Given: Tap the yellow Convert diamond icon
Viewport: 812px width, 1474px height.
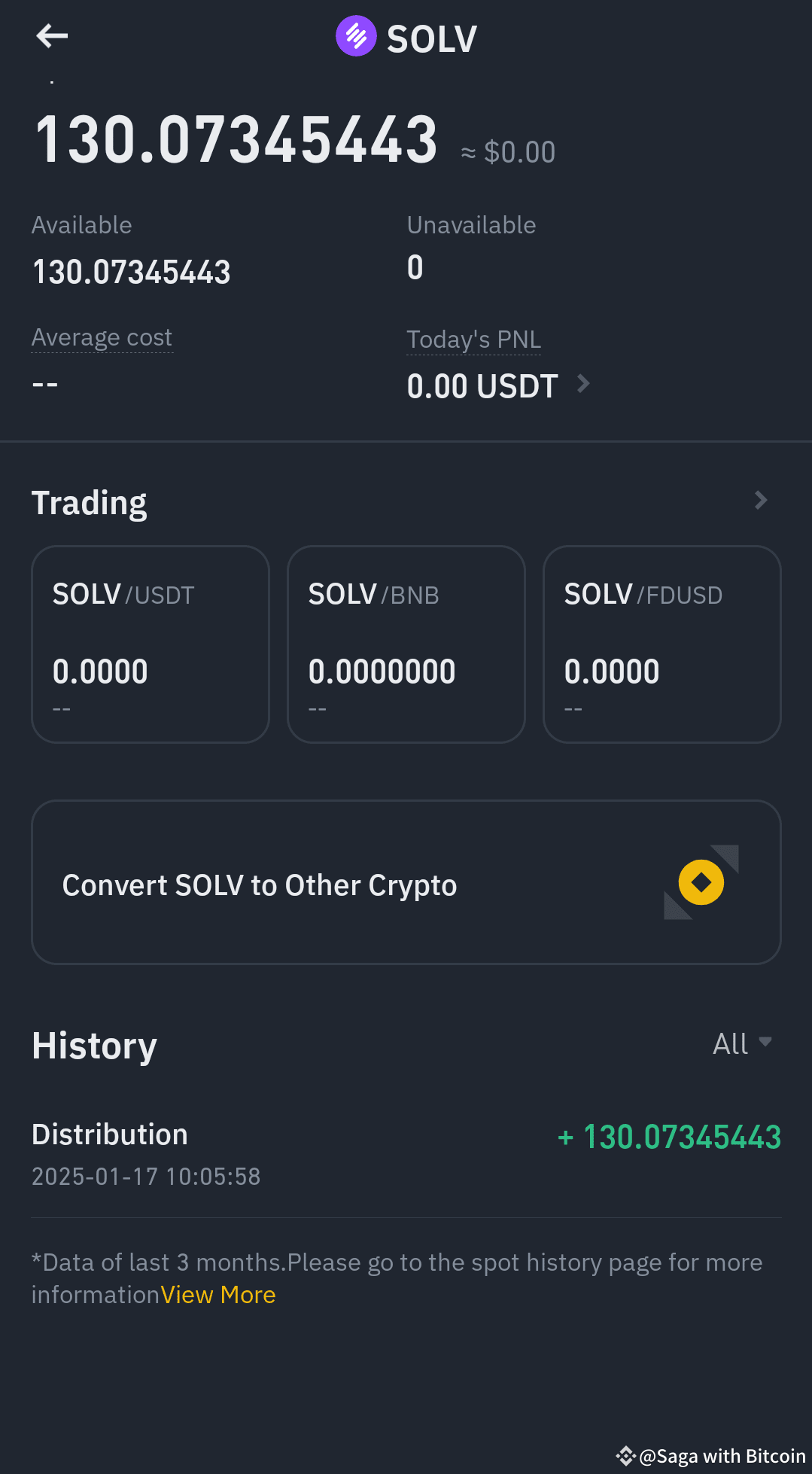Looking at the screenshot, I should click(699, 882).
